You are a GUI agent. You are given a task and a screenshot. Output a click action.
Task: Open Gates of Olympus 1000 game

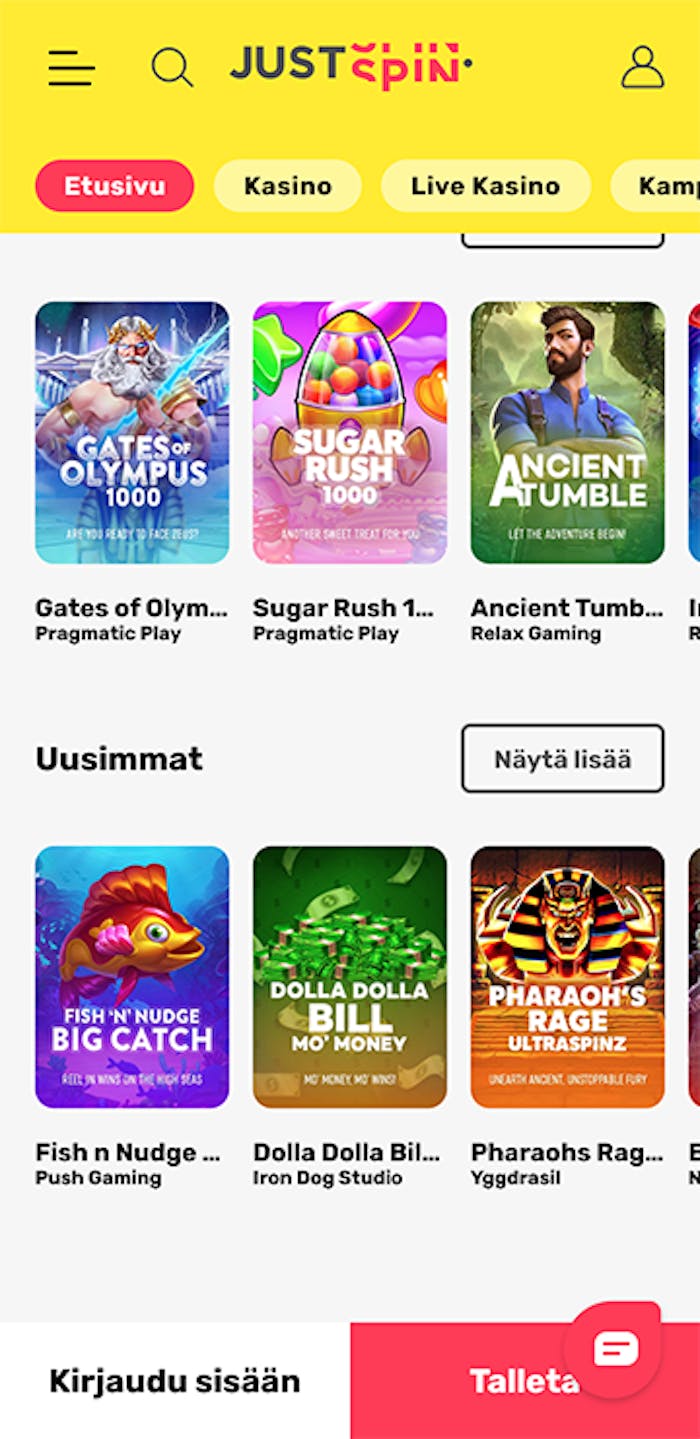[x=132, y=433]
